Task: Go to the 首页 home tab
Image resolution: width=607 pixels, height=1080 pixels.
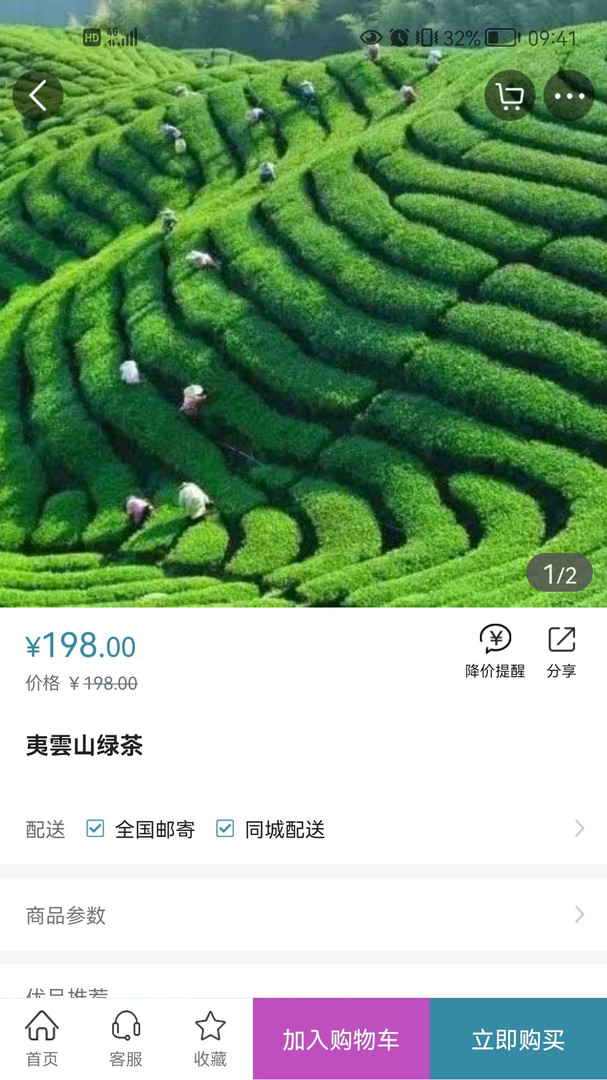Action: coord(42,1039)
